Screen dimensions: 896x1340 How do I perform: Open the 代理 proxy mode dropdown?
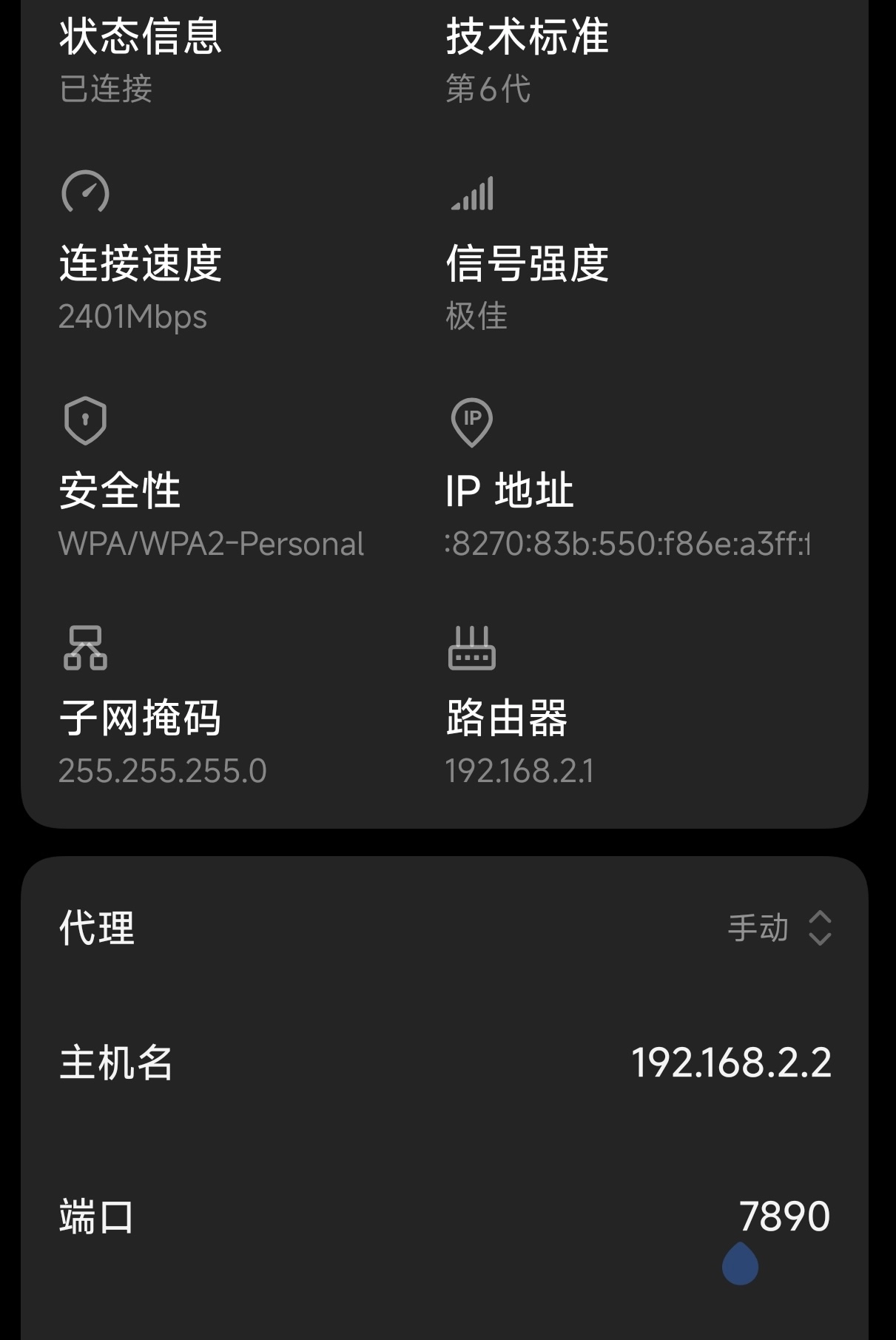(780, 927)
